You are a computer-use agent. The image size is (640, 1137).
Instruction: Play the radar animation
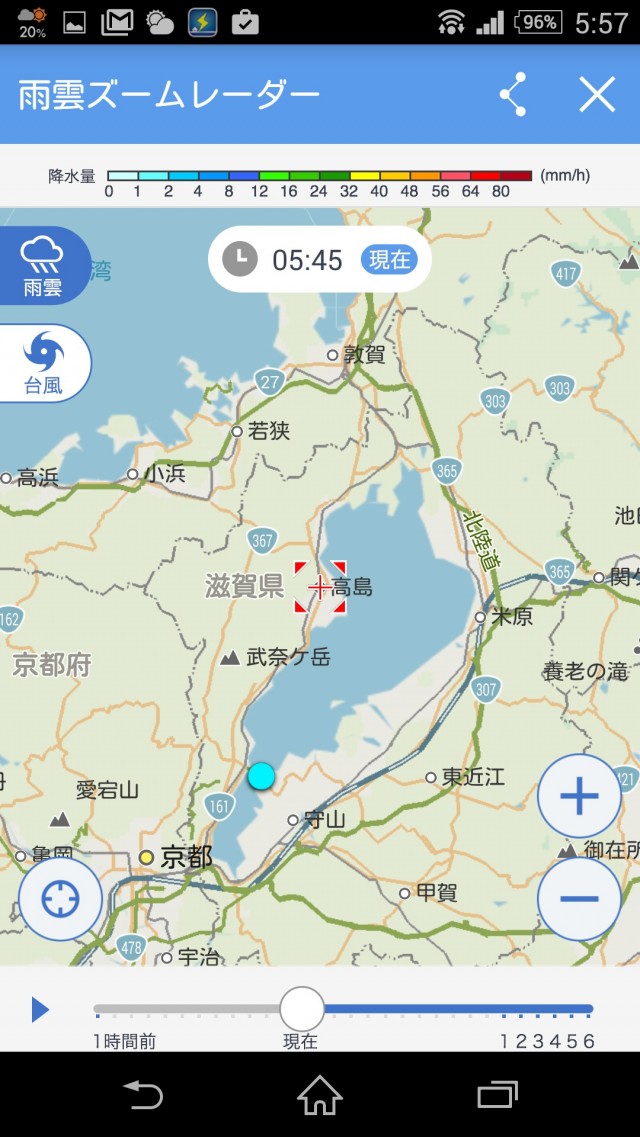pyautogui.click(x=40, y=1010)
